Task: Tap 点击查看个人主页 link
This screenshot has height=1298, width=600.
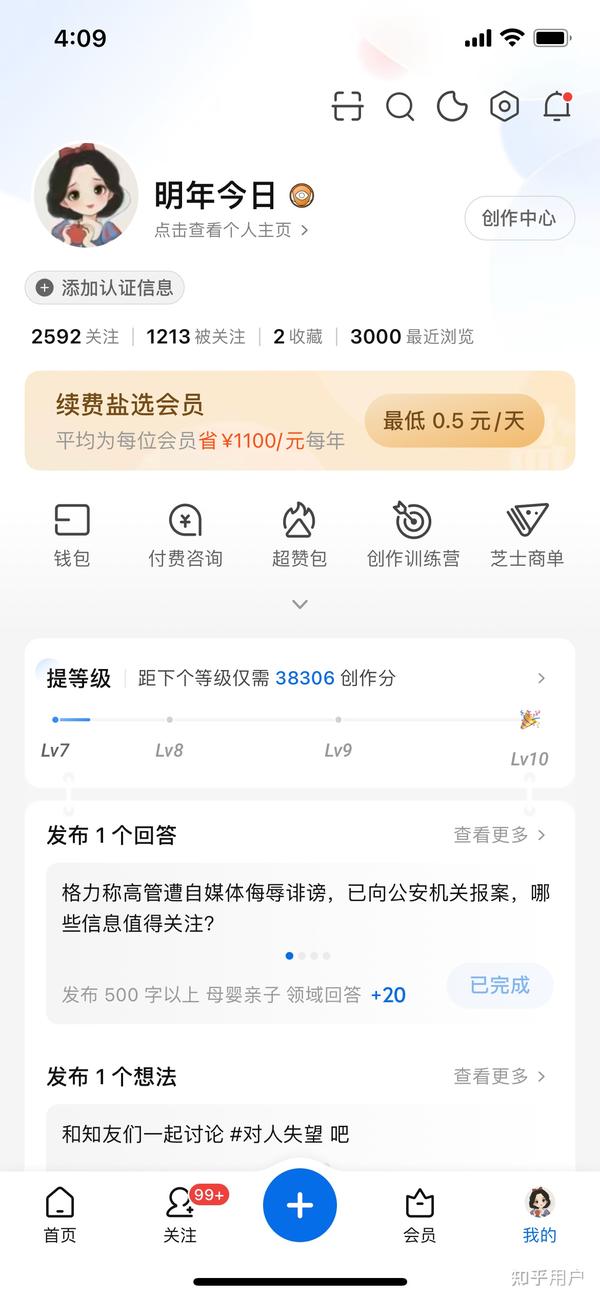Action: click(231, 230)
